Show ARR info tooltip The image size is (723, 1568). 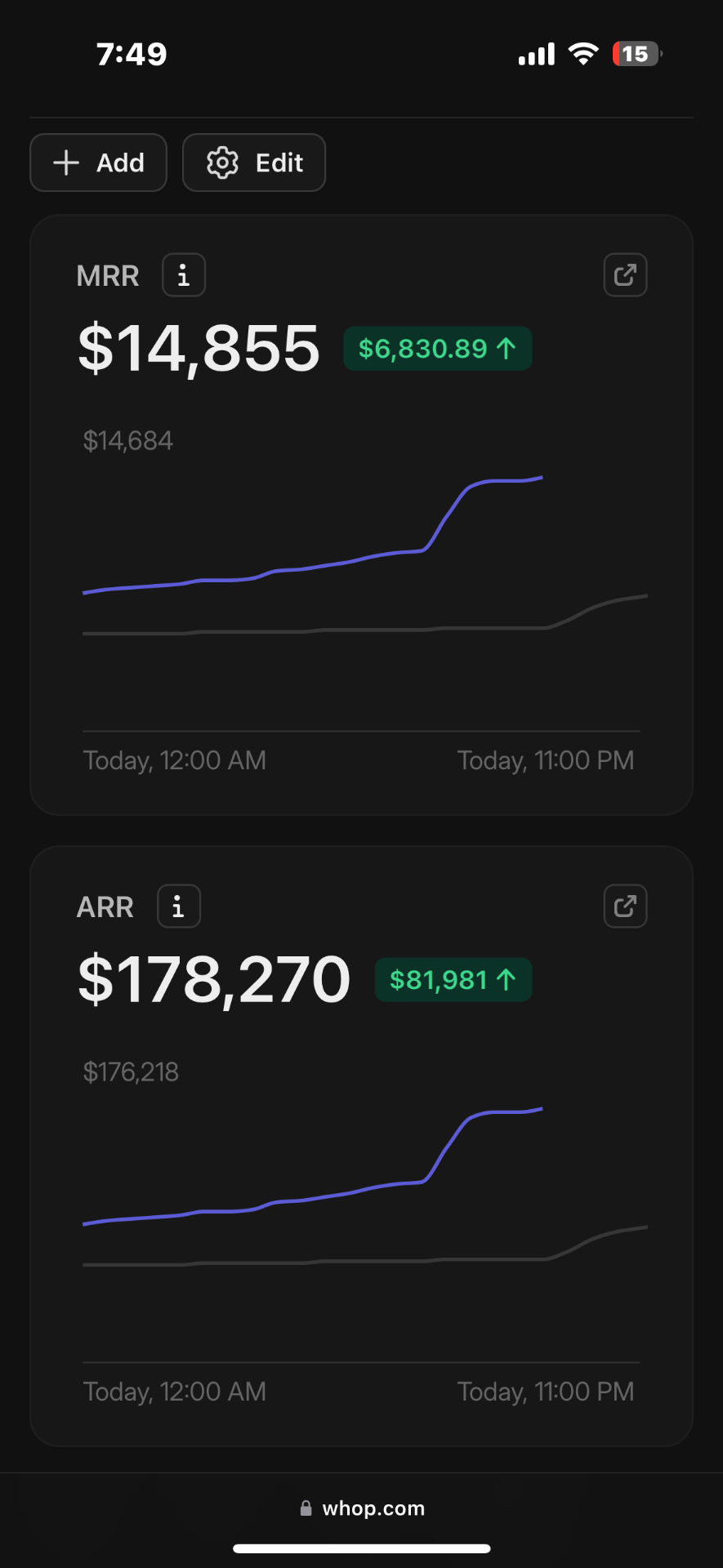[179, 906]
